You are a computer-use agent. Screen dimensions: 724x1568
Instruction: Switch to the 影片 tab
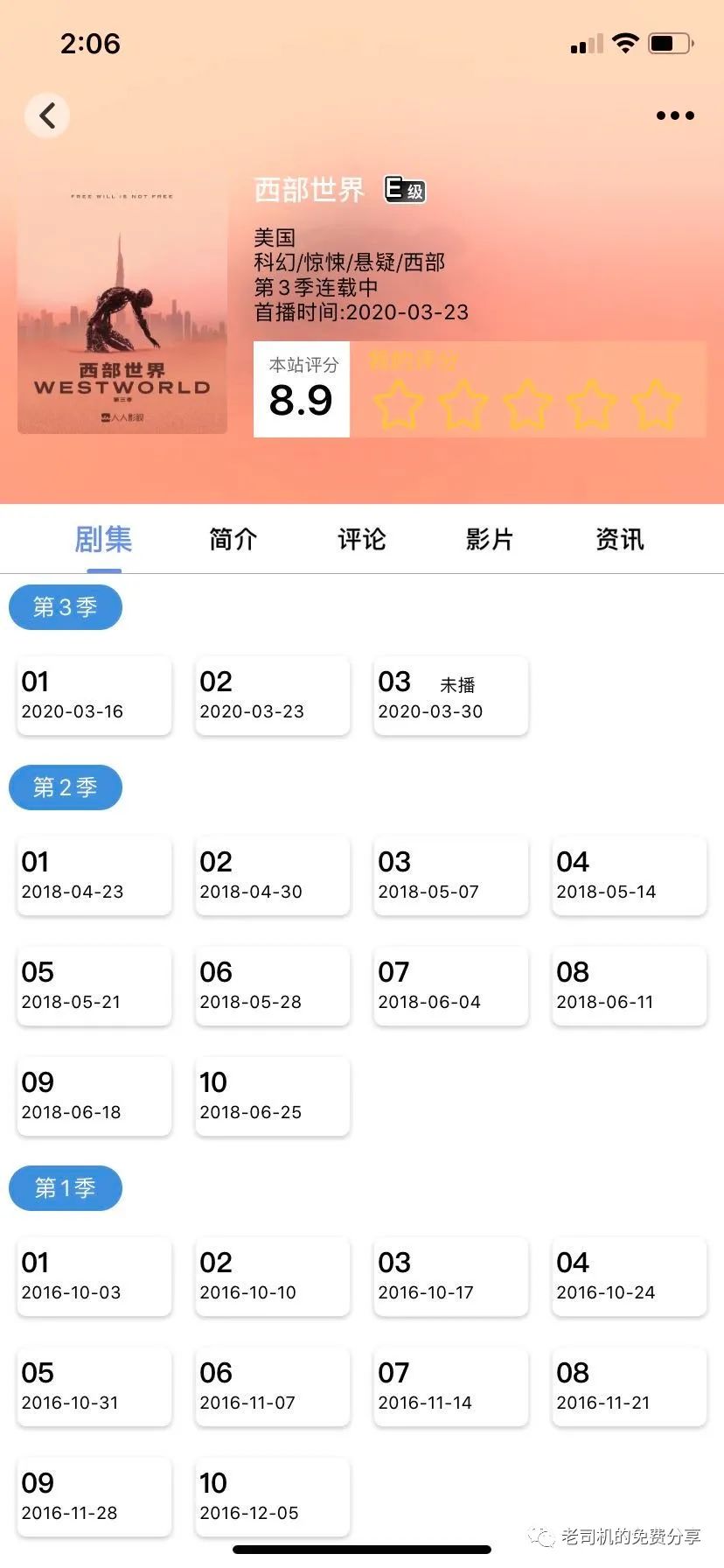click(x=489, y=540)
